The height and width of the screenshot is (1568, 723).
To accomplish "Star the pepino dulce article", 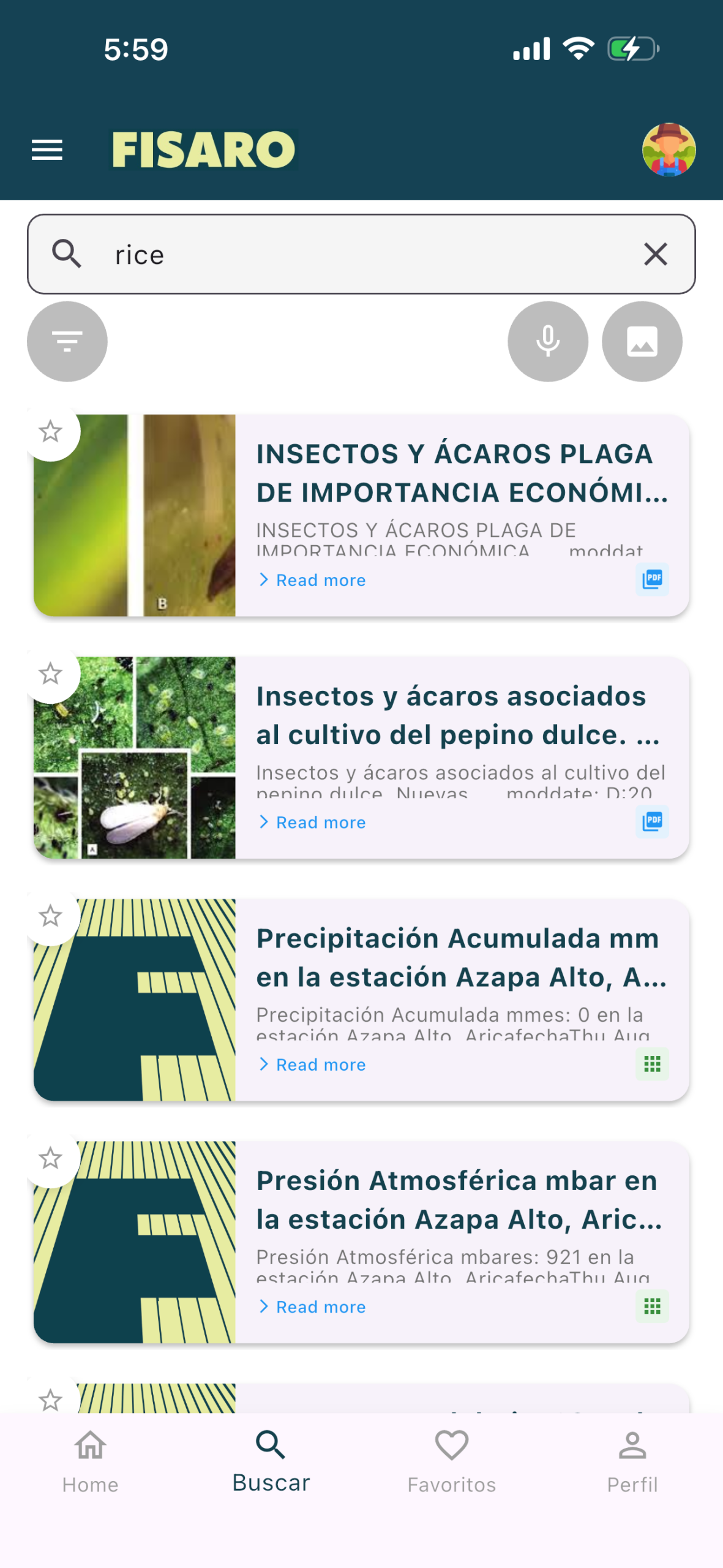I will pyautogui.click(x=51, y=674).
